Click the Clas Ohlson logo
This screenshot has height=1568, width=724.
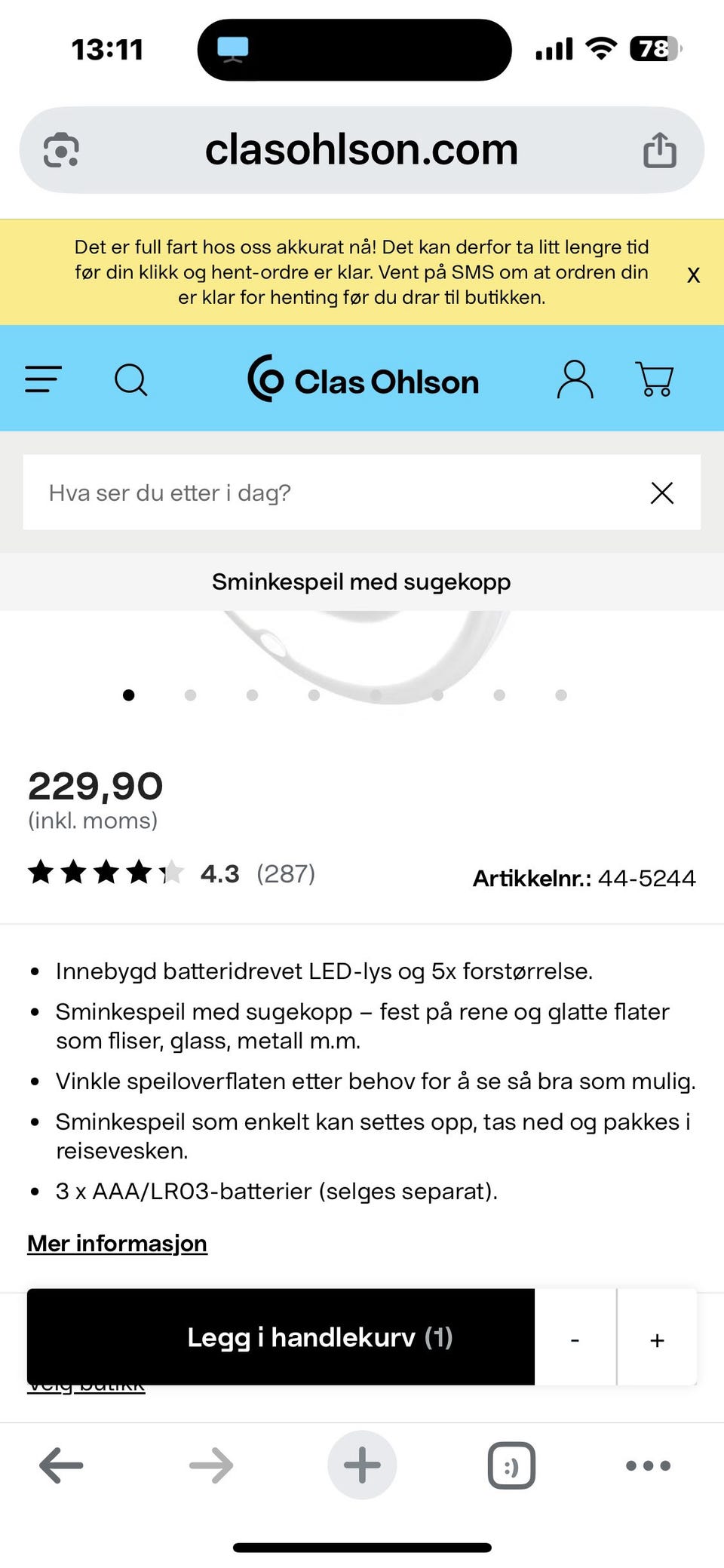click(362, 379)
